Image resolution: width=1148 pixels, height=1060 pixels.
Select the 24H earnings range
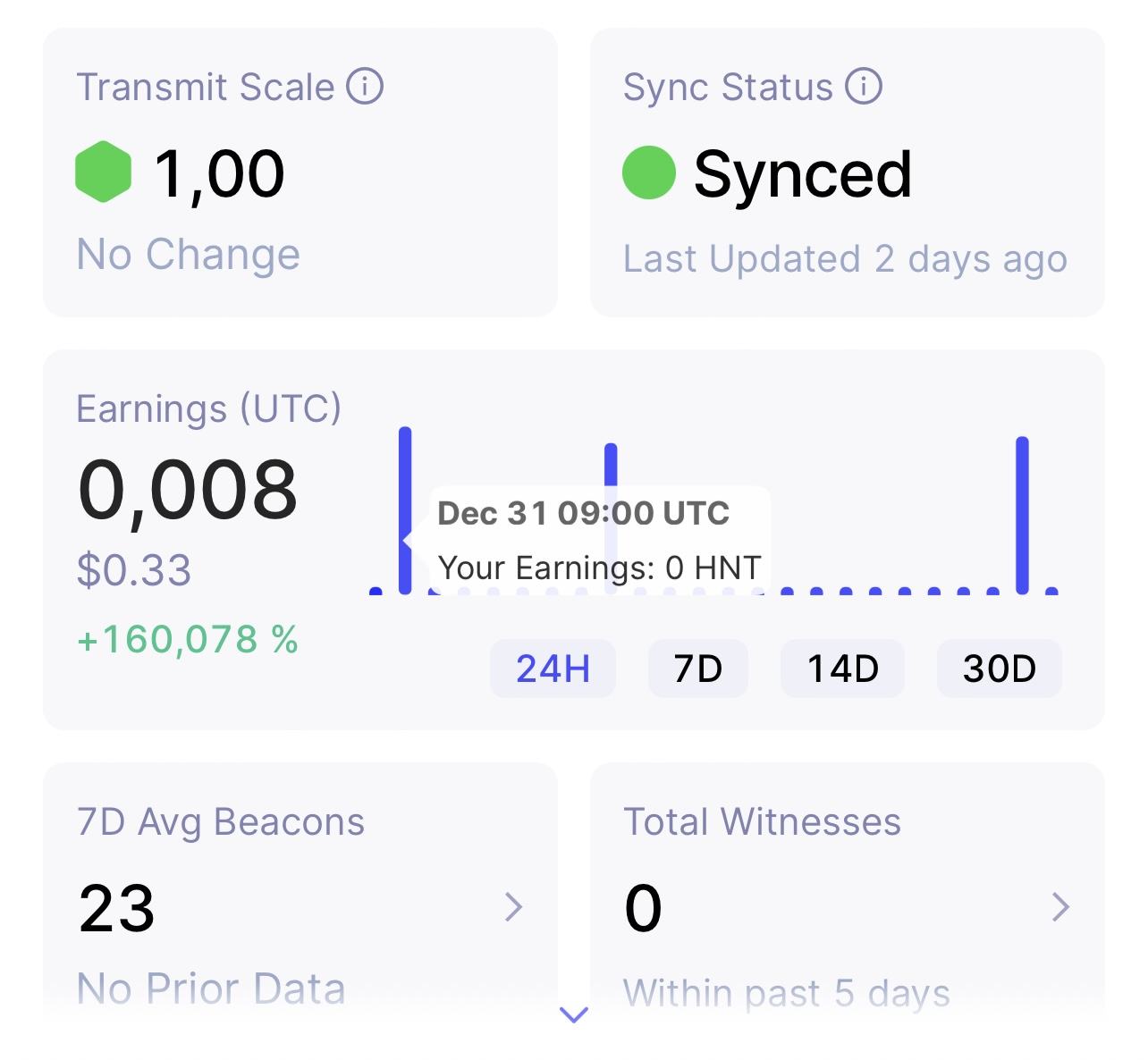tap(553, 669)
